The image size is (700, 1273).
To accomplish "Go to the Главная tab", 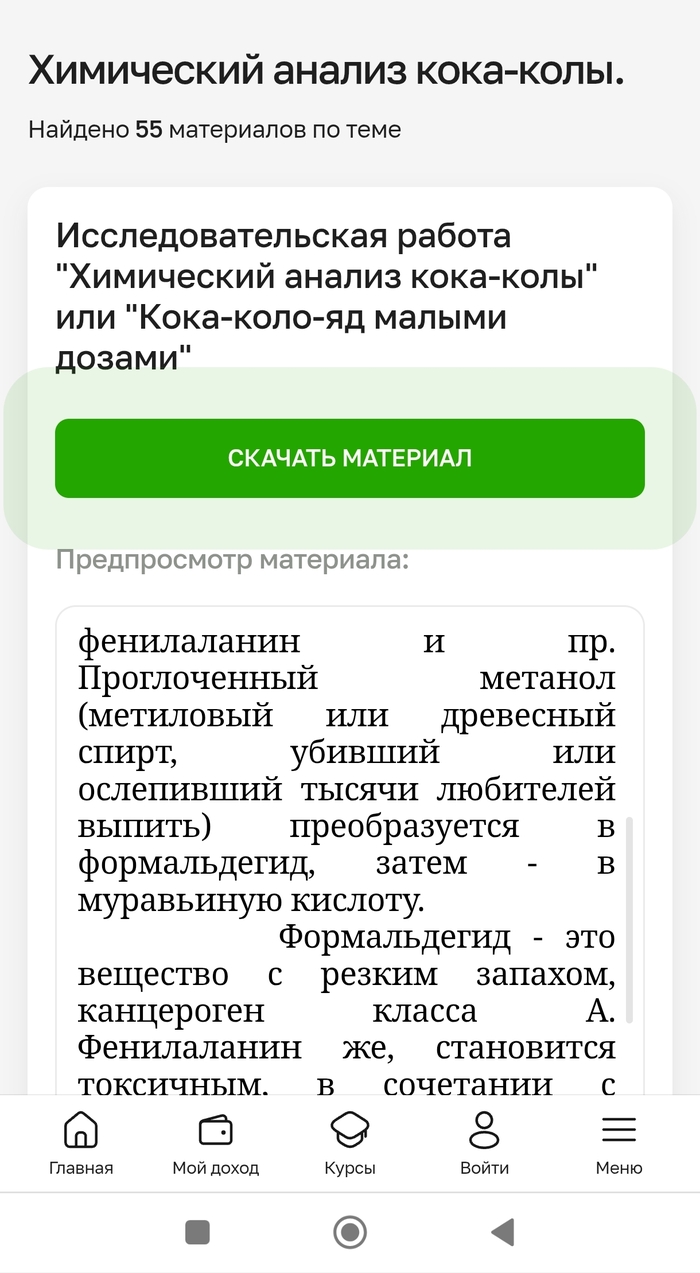I will (x=81, y=1143).
